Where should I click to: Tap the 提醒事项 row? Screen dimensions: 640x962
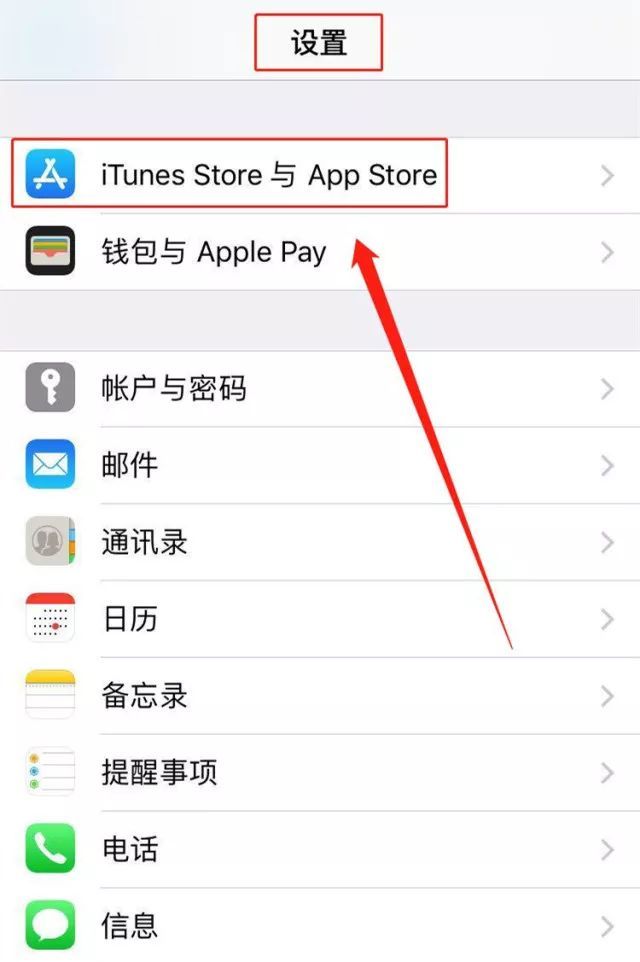coord(159,772)
